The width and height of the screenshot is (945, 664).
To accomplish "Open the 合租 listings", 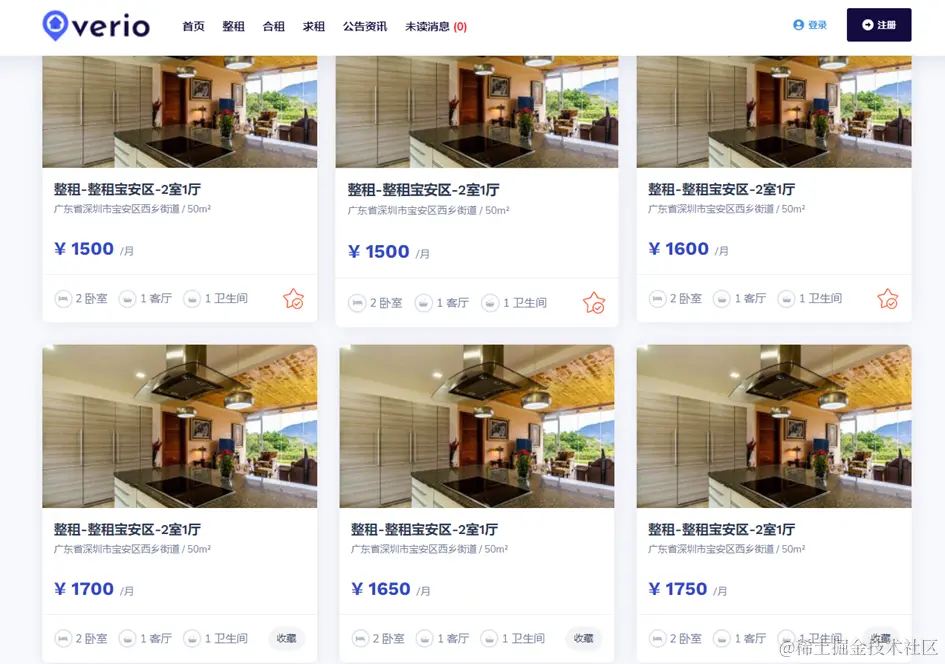I will (x=274, y=26).
